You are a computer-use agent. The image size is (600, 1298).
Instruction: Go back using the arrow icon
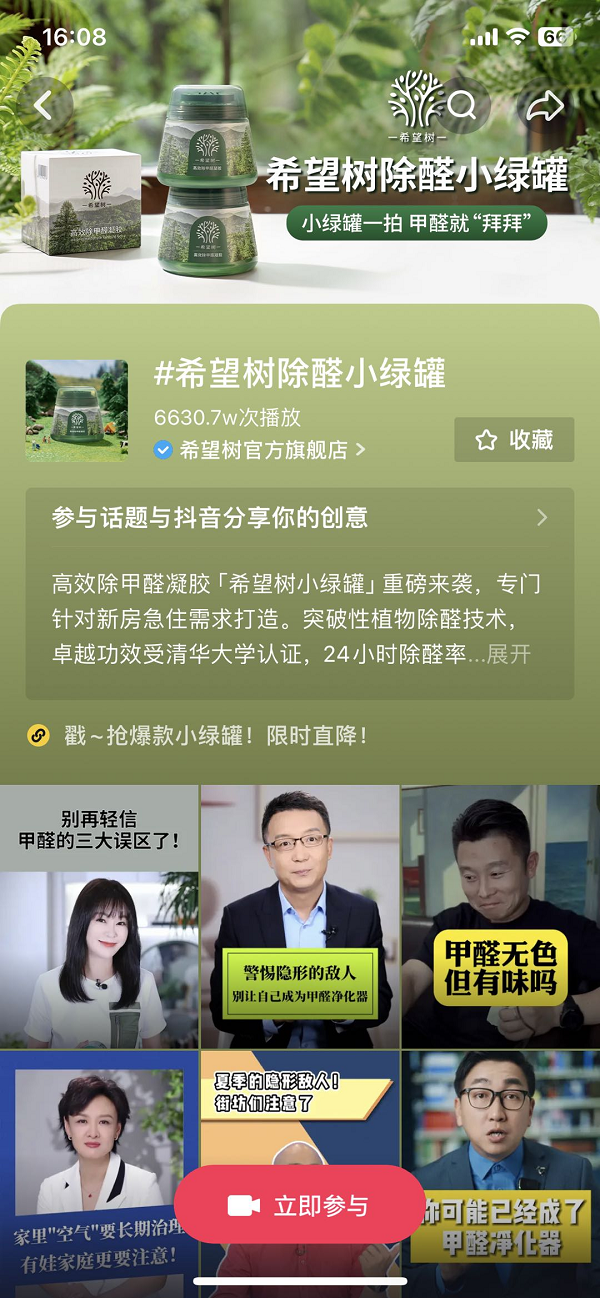[x=44, y=105]
